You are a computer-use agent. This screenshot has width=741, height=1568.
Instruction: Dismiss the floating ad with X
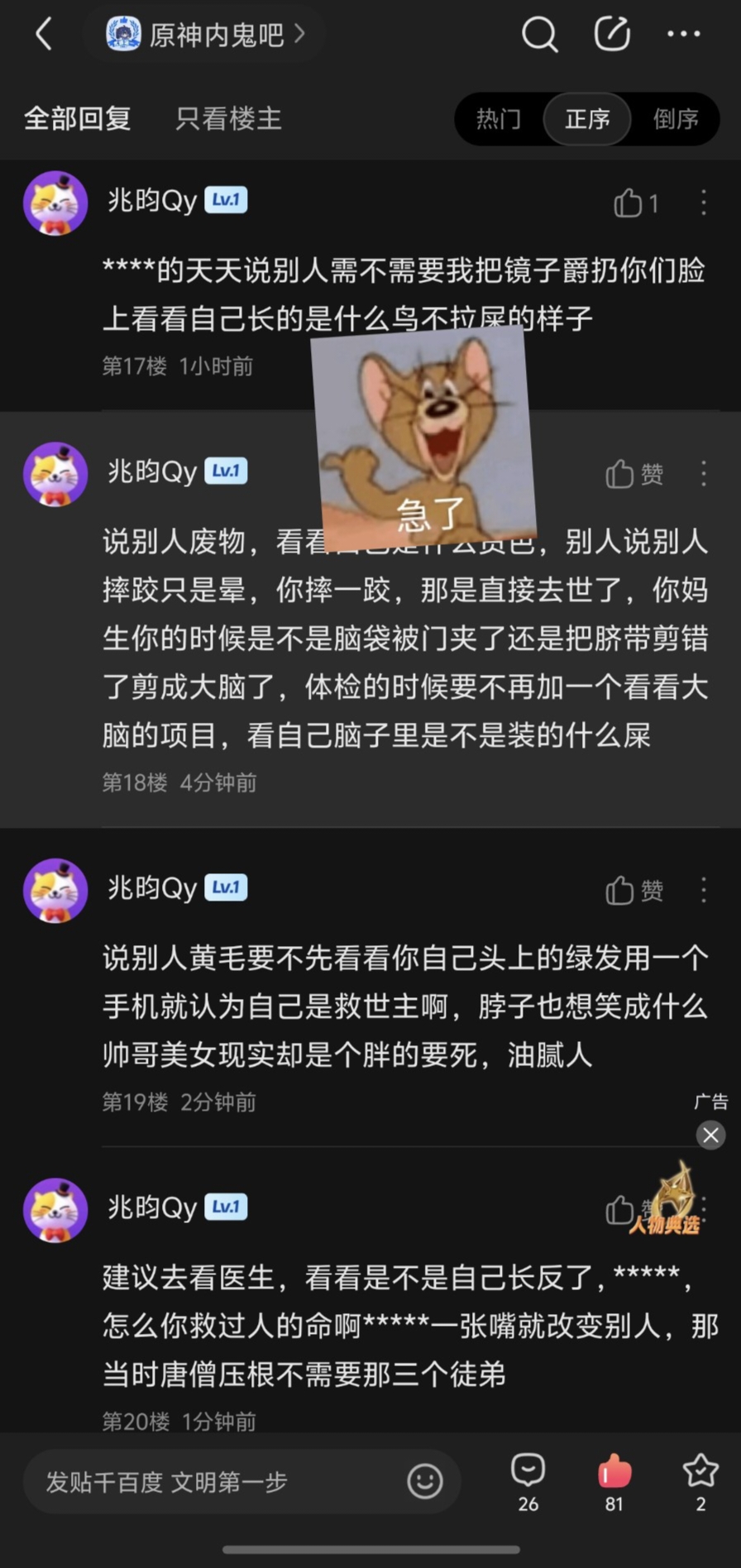710,1135
